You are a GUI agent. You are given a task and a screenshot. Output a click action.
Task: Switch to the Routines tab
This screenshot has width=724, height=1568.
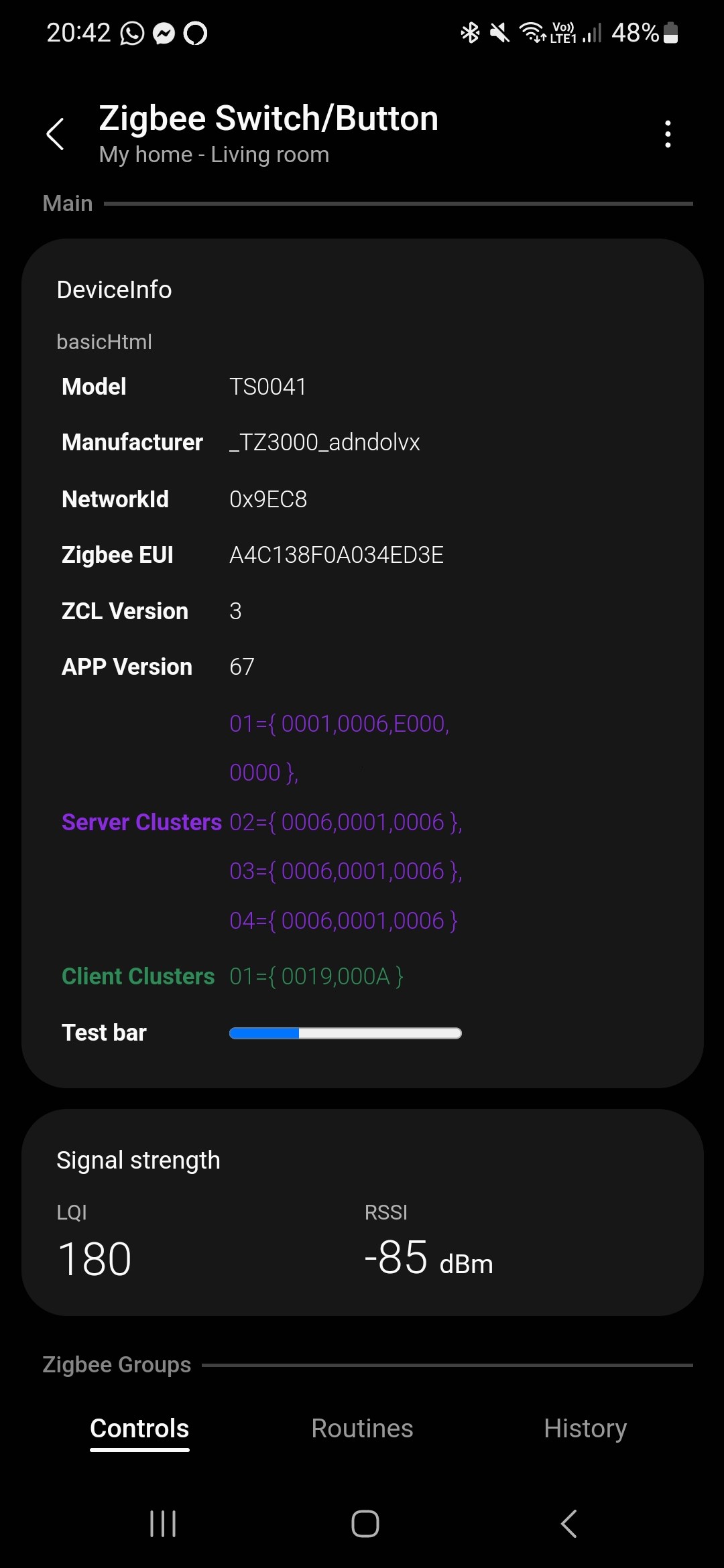(x=362, y=1428)
